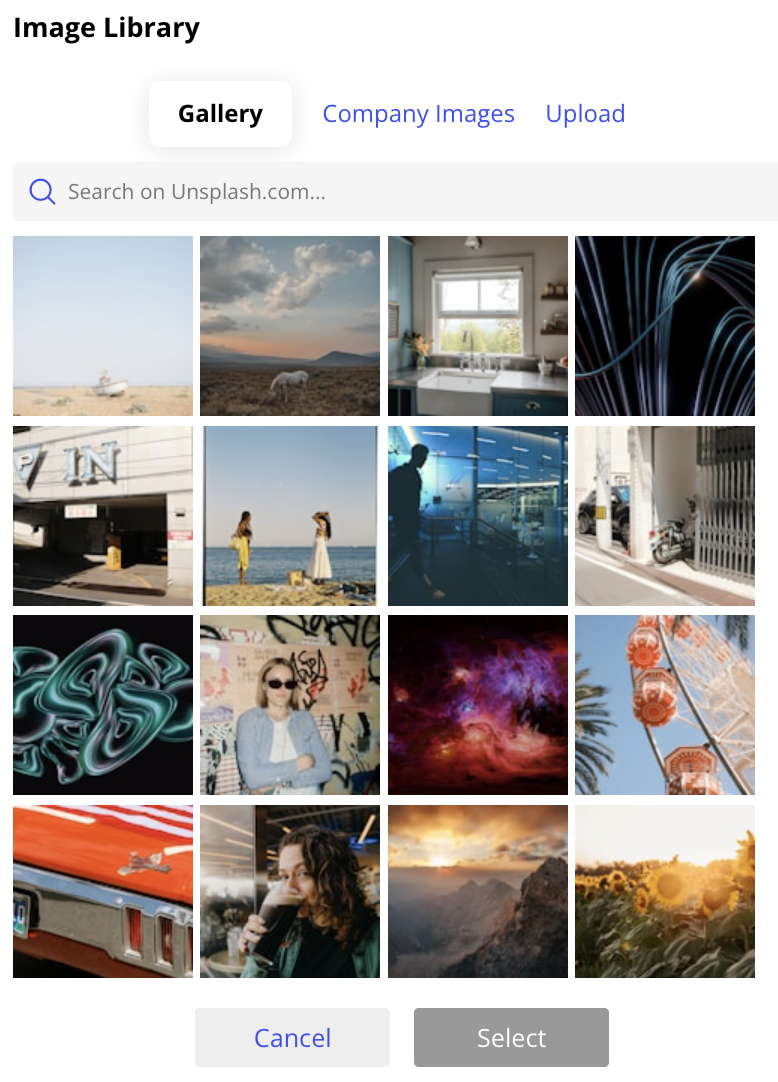Pick the kitchen sink window photo
The height and width of the screenshot is (1082, 778).
477,325
